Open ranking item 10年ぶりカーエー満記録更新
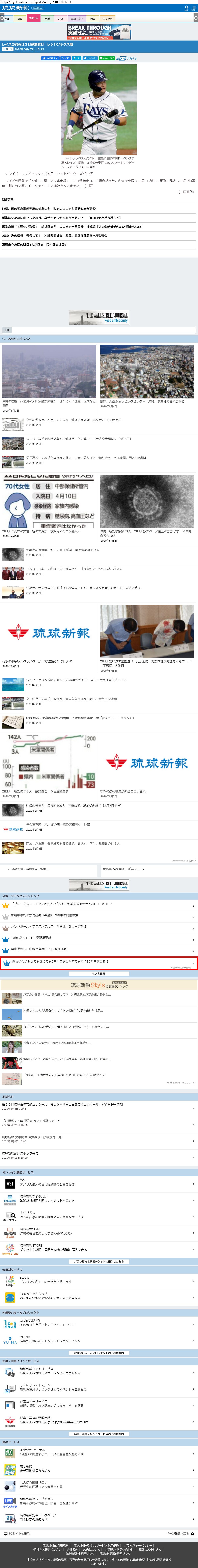The height and width of the screenshot is (1568, 198). [97, 937]
